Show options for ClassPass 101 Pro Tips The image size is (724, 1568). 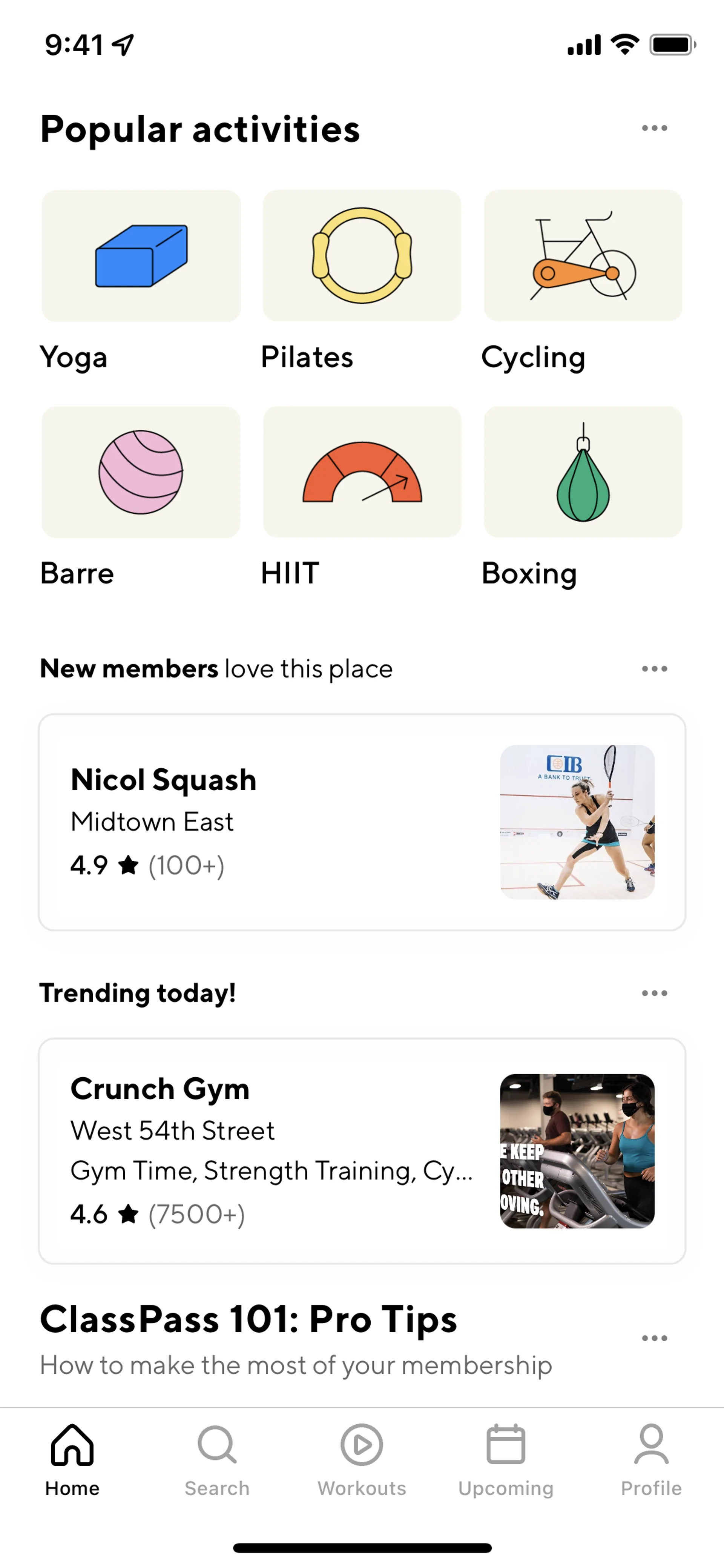(x=654, y=1339)
